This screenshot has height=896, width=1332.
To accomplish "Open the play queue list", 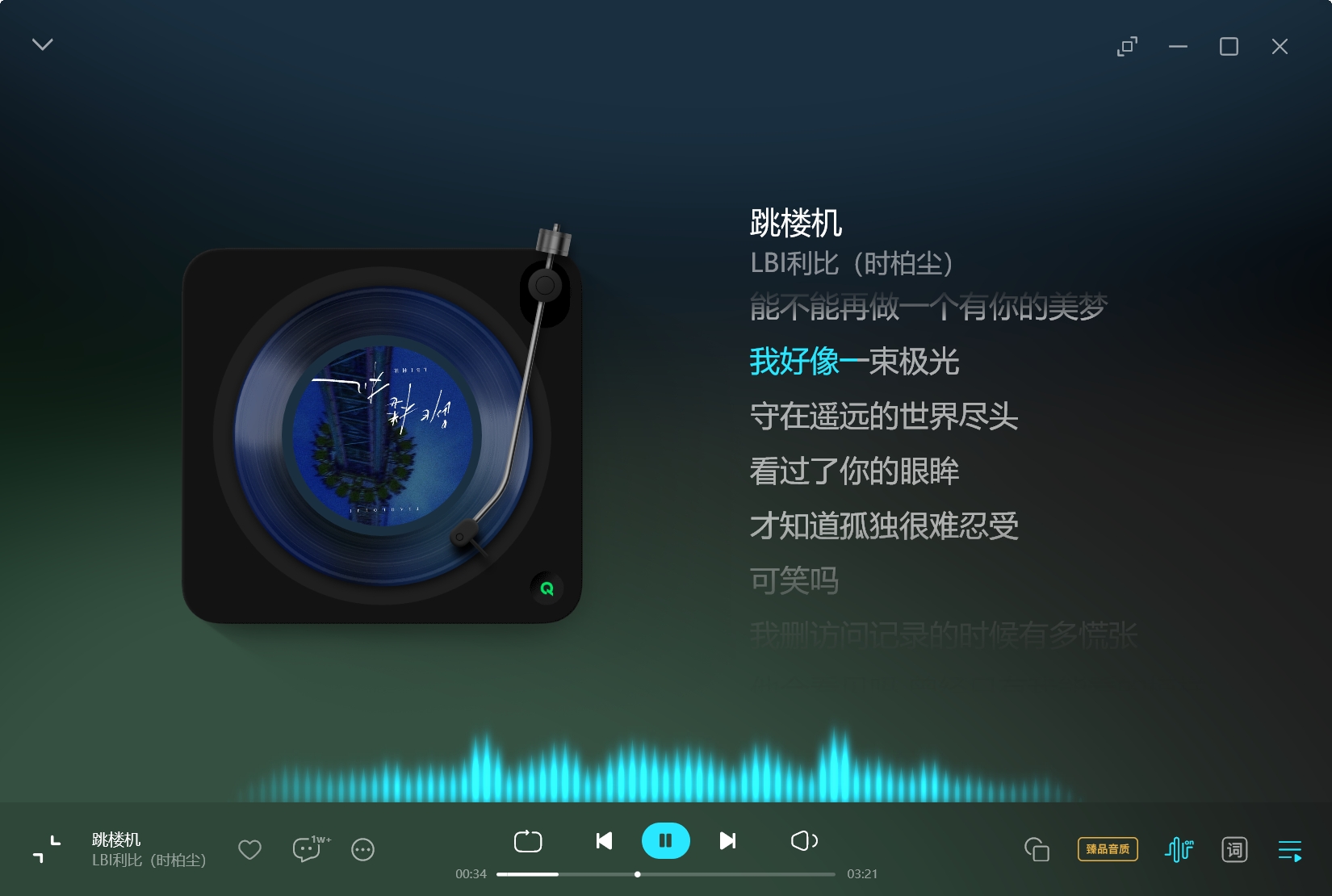I will 1289,850.
